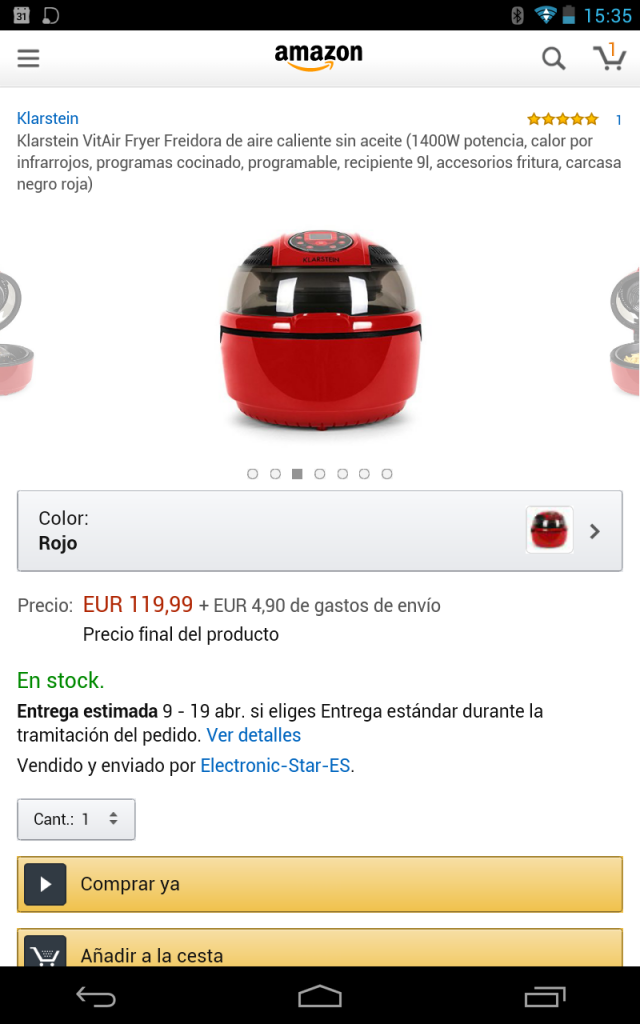Open Ver detalles delivery link
This screenshot has width=640, height=1024.
[x=253, y=735]
